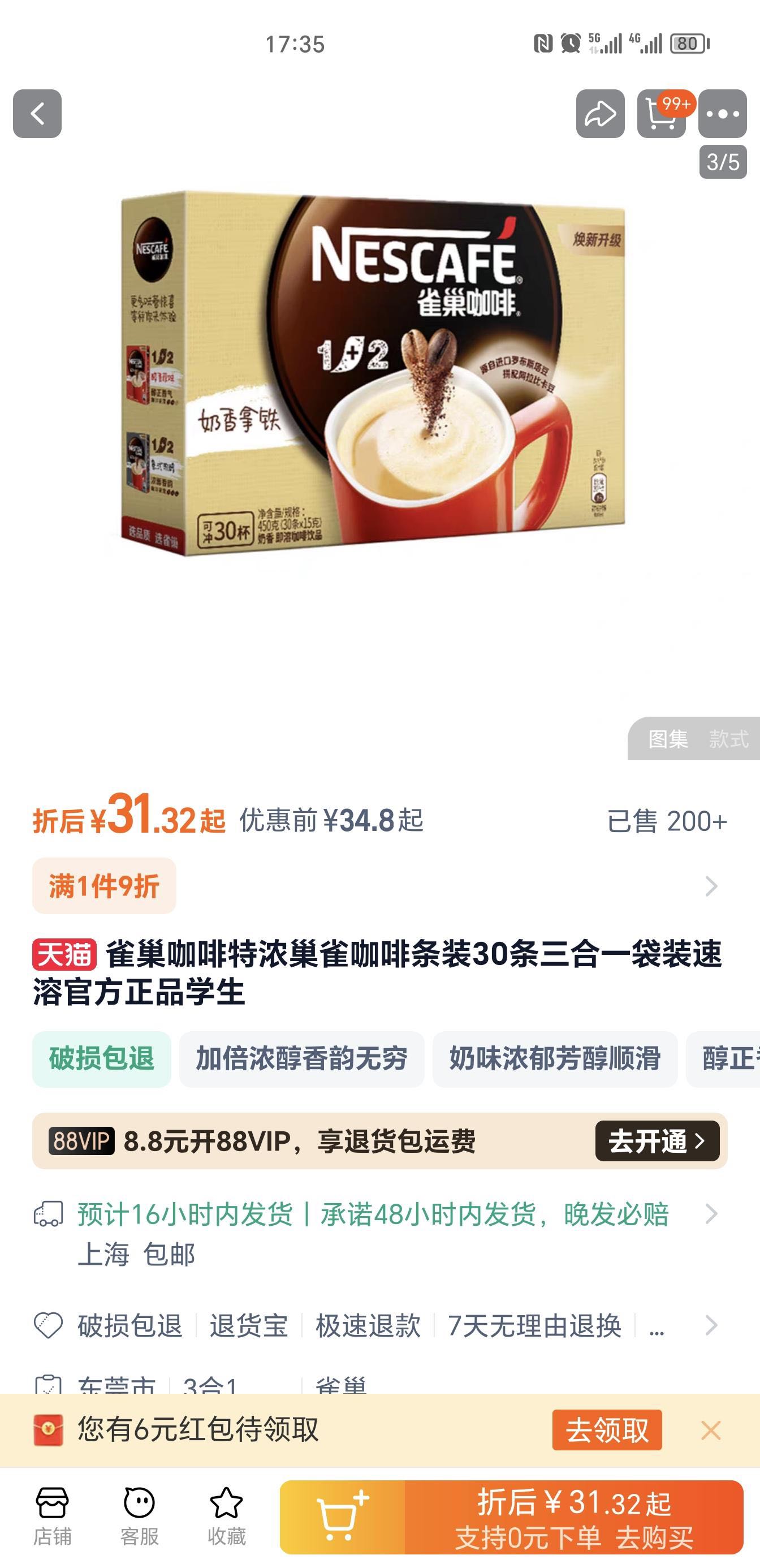Dismiss the red packet banner
760x1568 pixels.
pos(710,1429)
